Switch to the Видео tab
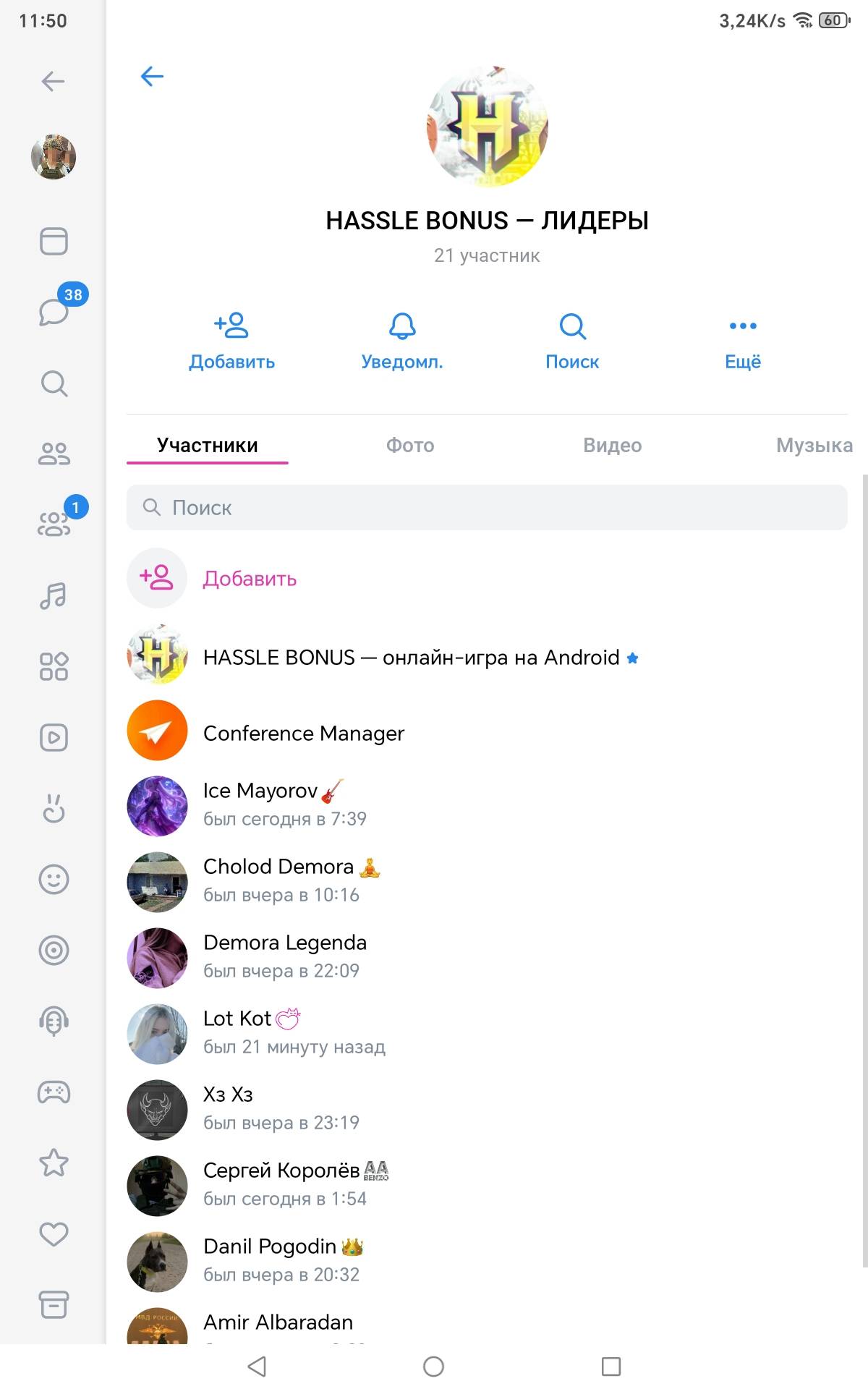 coord(613,445)
